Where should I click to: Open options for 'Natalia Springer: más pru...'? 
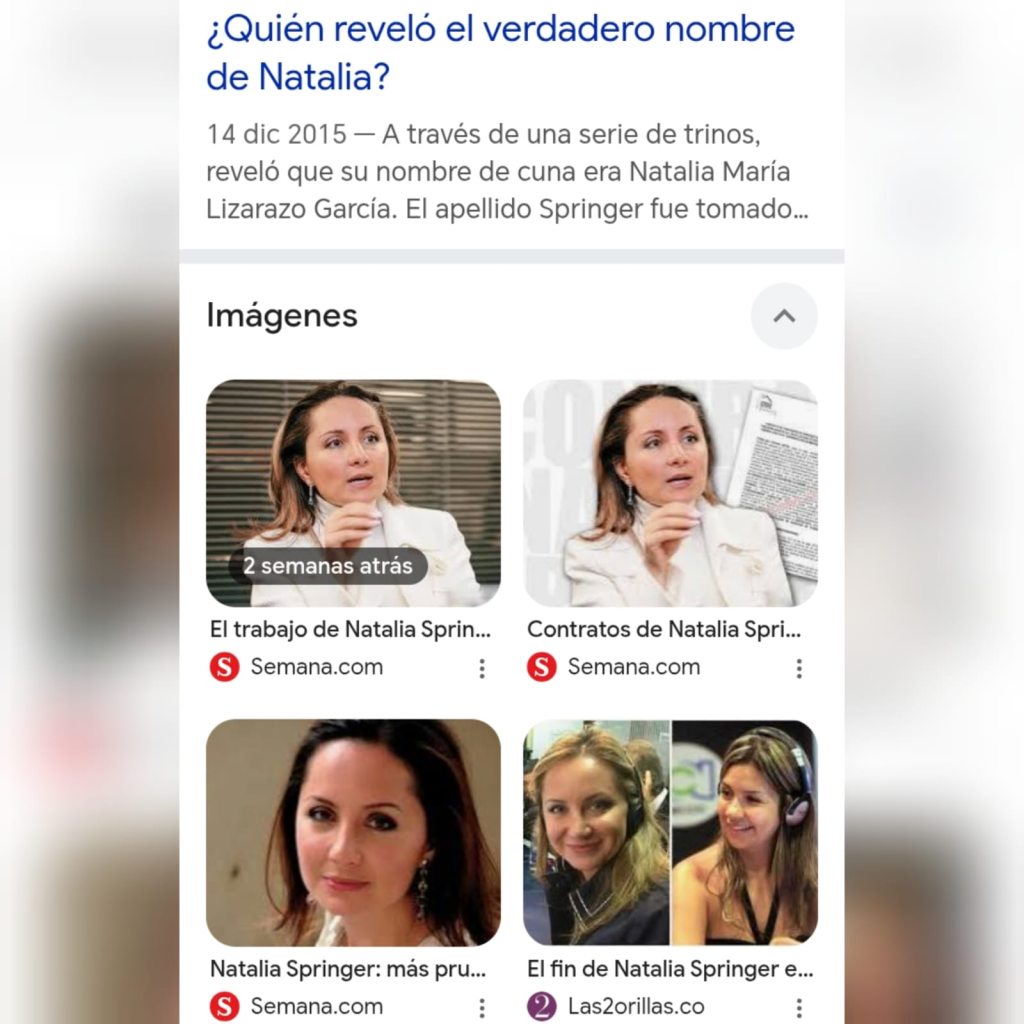click(482, 1007)
